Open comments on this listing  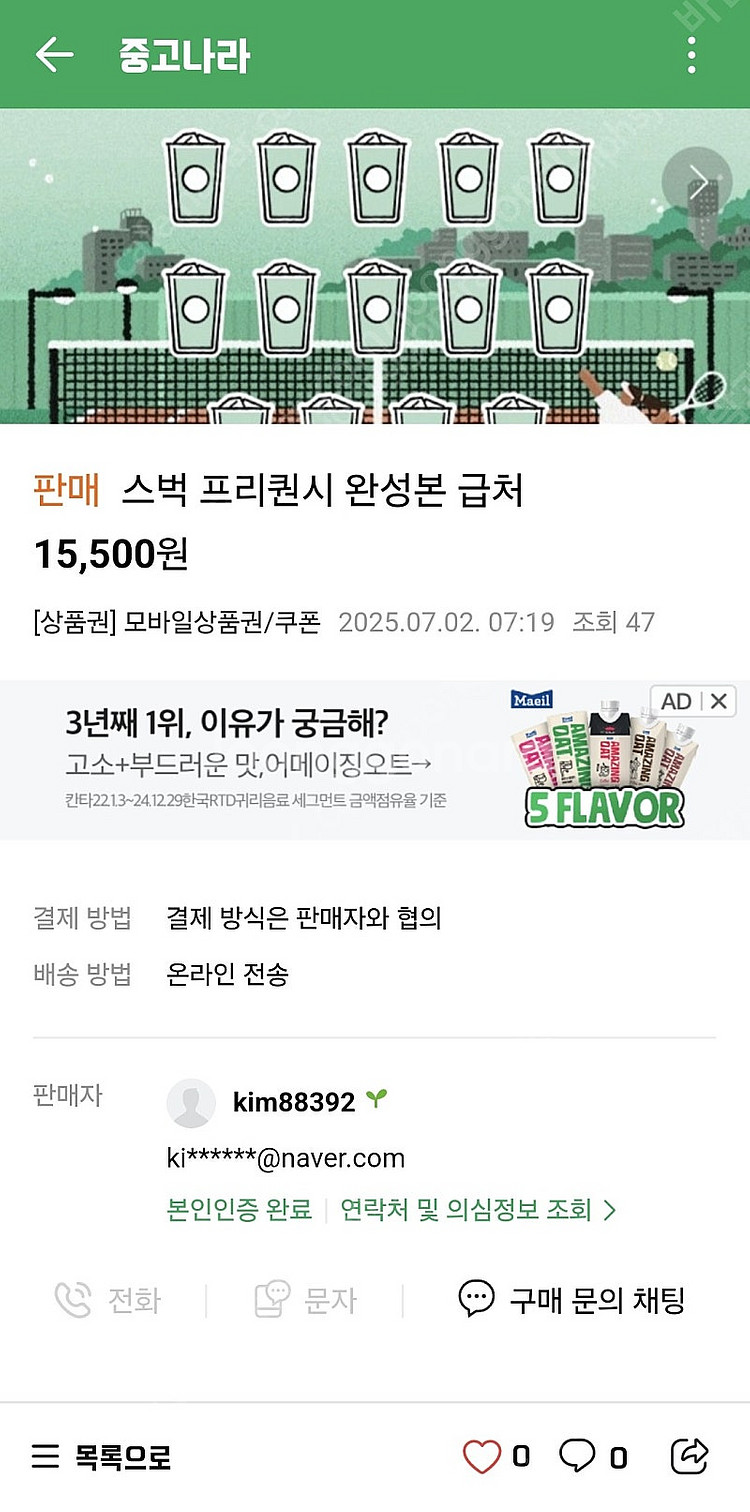tap(578, 1457)
